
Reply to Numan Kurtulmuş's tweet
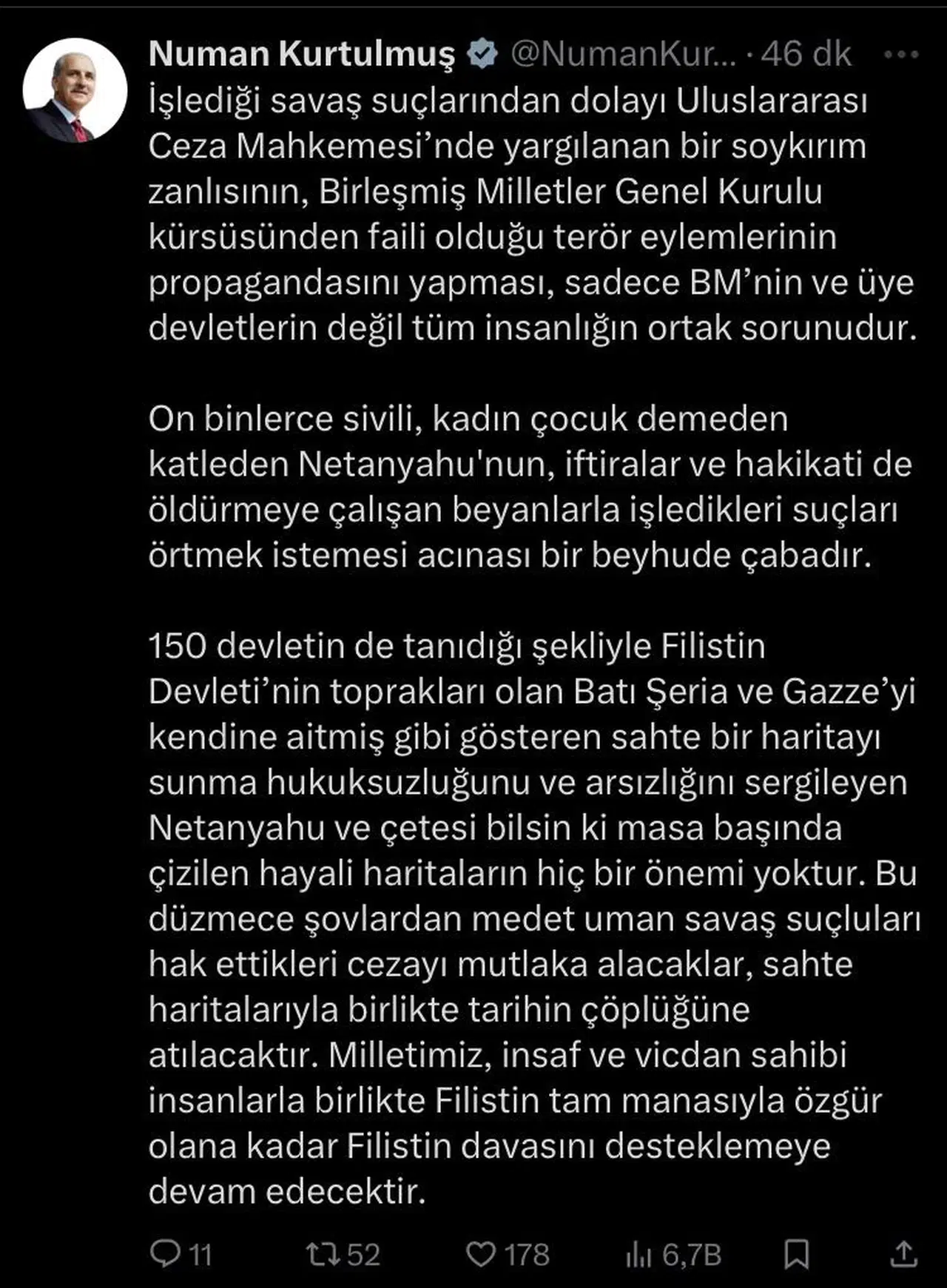[165, 1254]
